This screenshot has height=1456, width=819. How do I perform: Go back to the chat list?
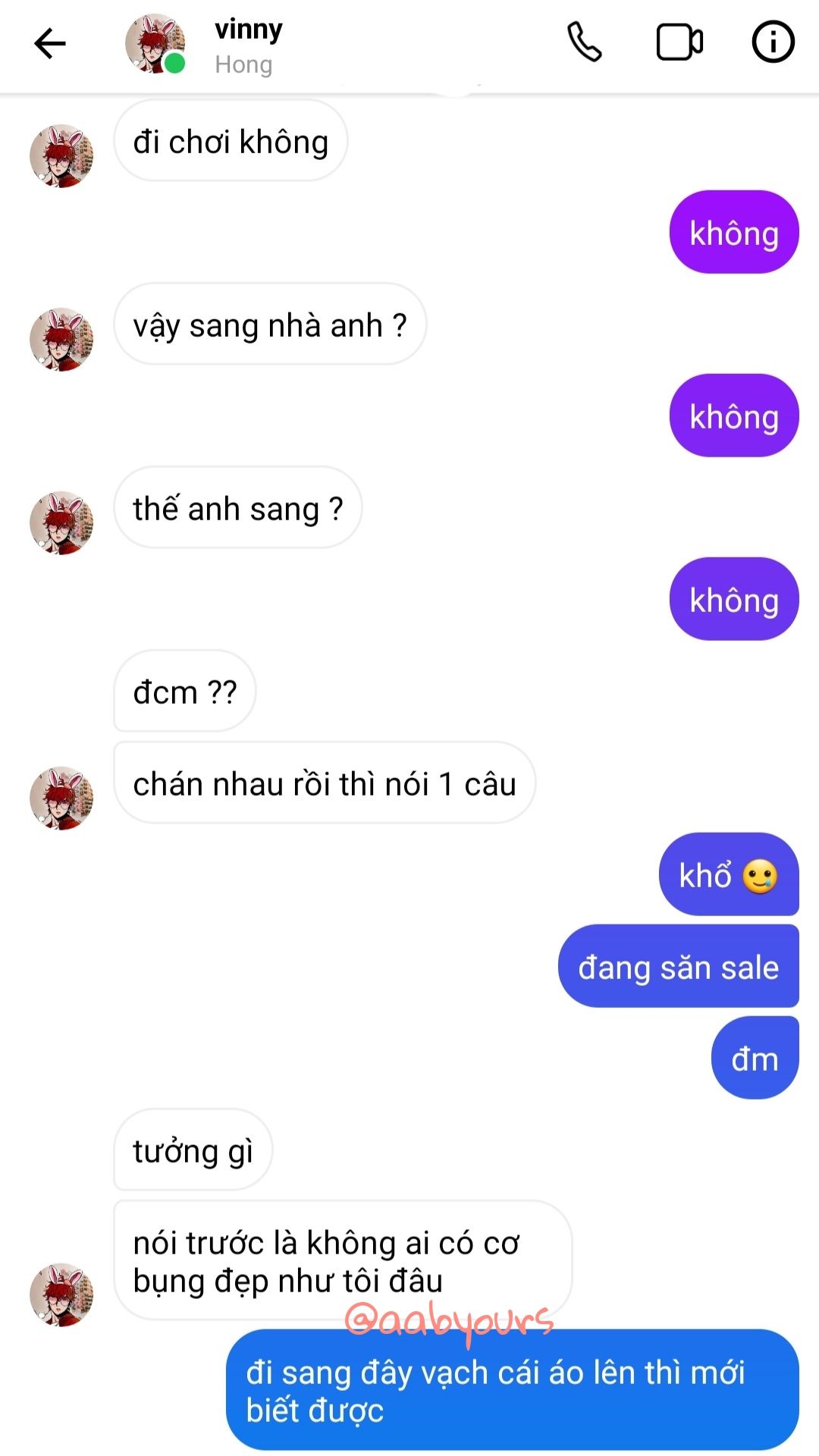[50, 43]
